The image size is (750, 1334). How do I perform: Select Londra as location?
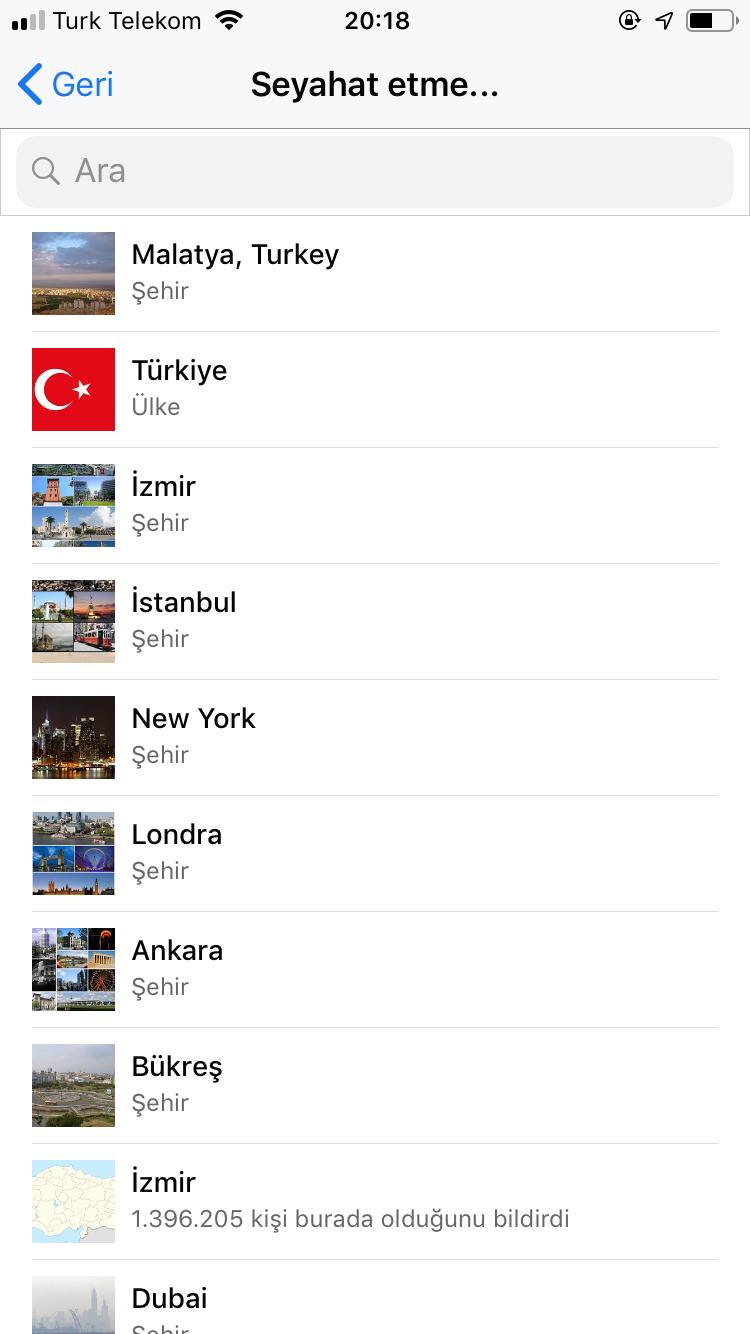(x=375, y=853)
